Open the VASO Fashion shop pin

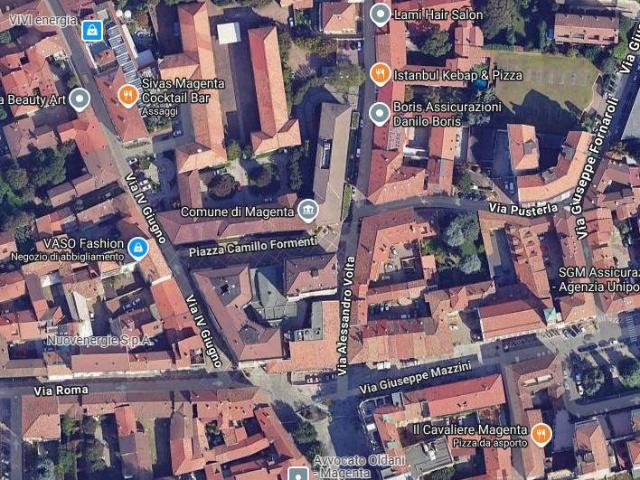coord(138,247)
